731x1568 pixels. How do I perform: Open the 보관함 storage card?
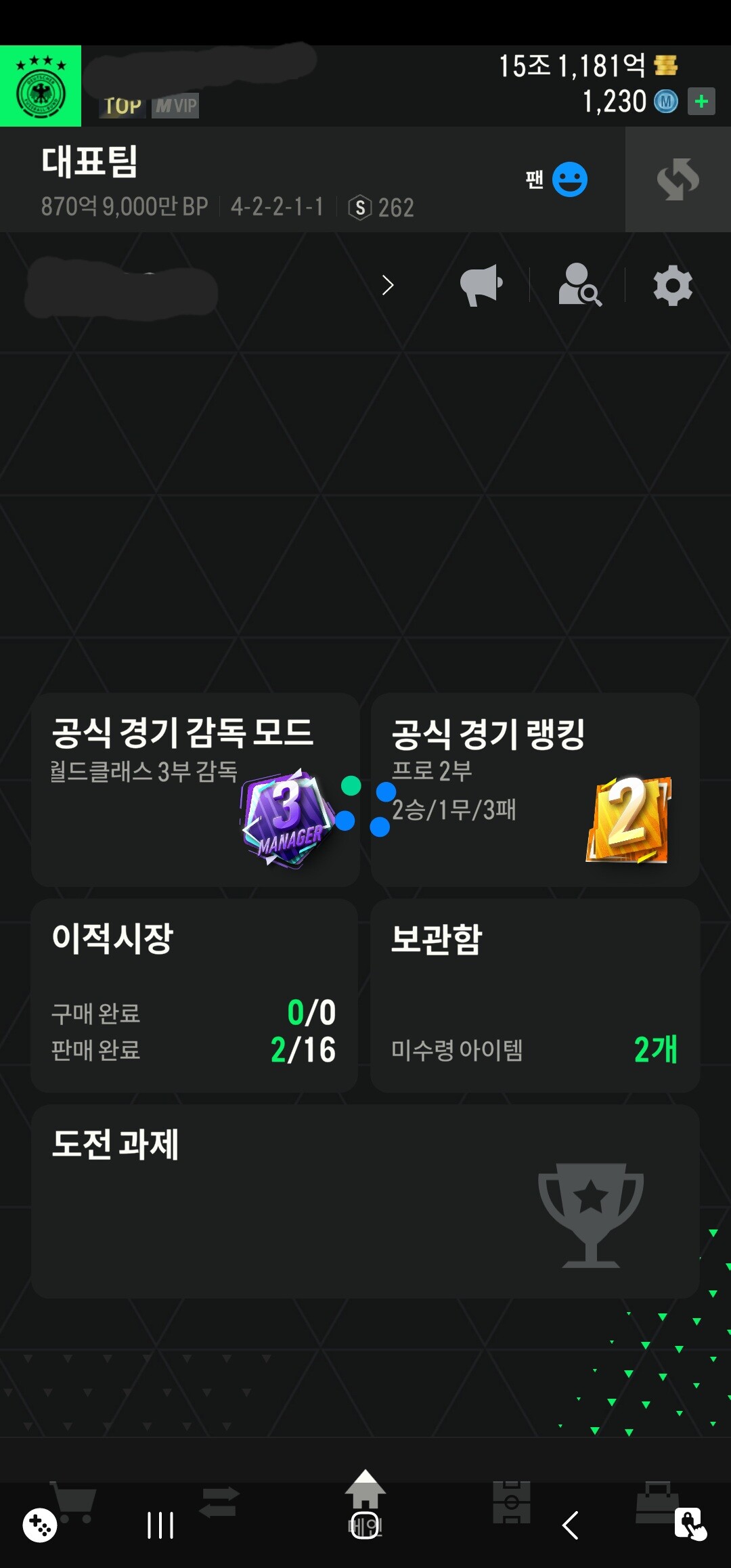click(x=535, y=995)
